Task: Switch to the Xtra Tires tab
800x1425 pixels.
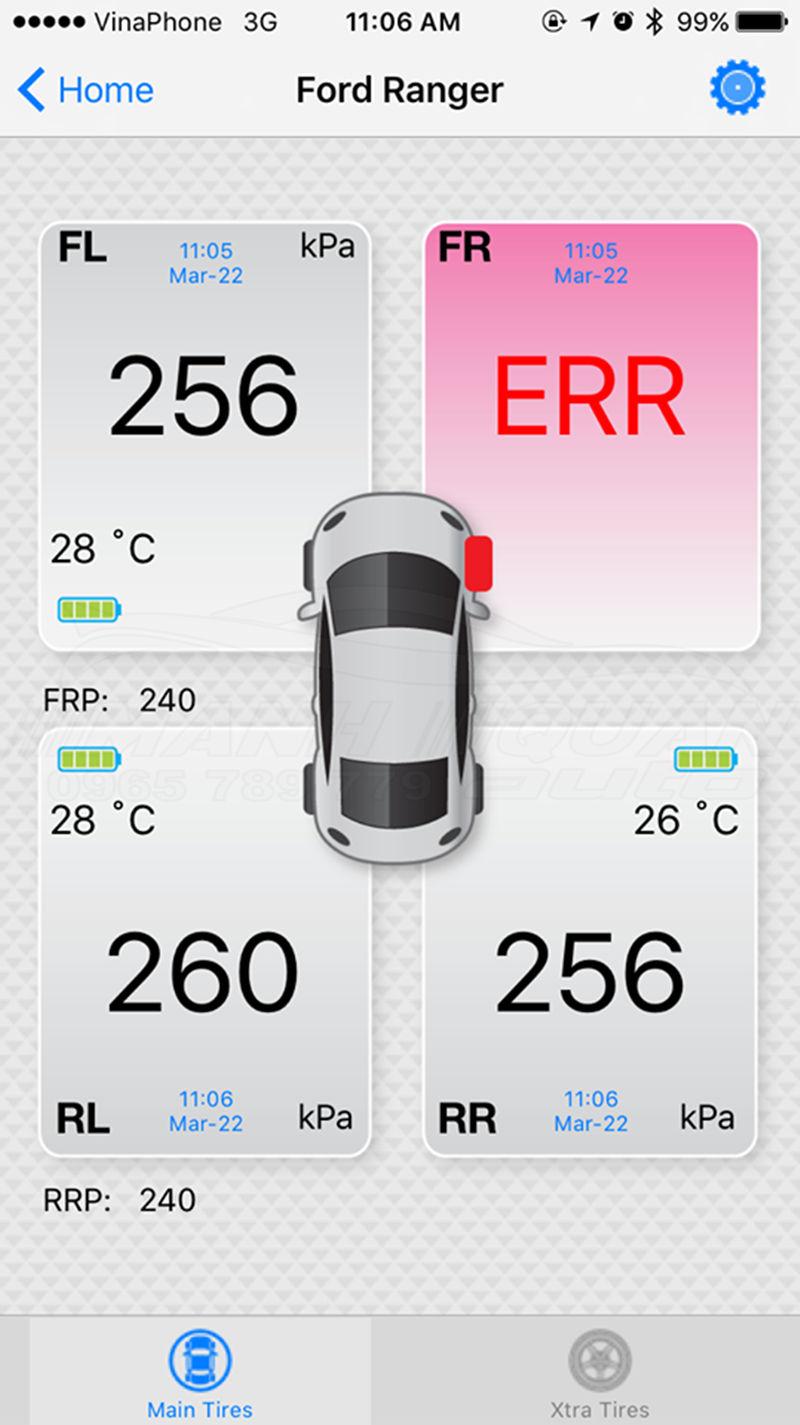Action: click(600, 1372)
